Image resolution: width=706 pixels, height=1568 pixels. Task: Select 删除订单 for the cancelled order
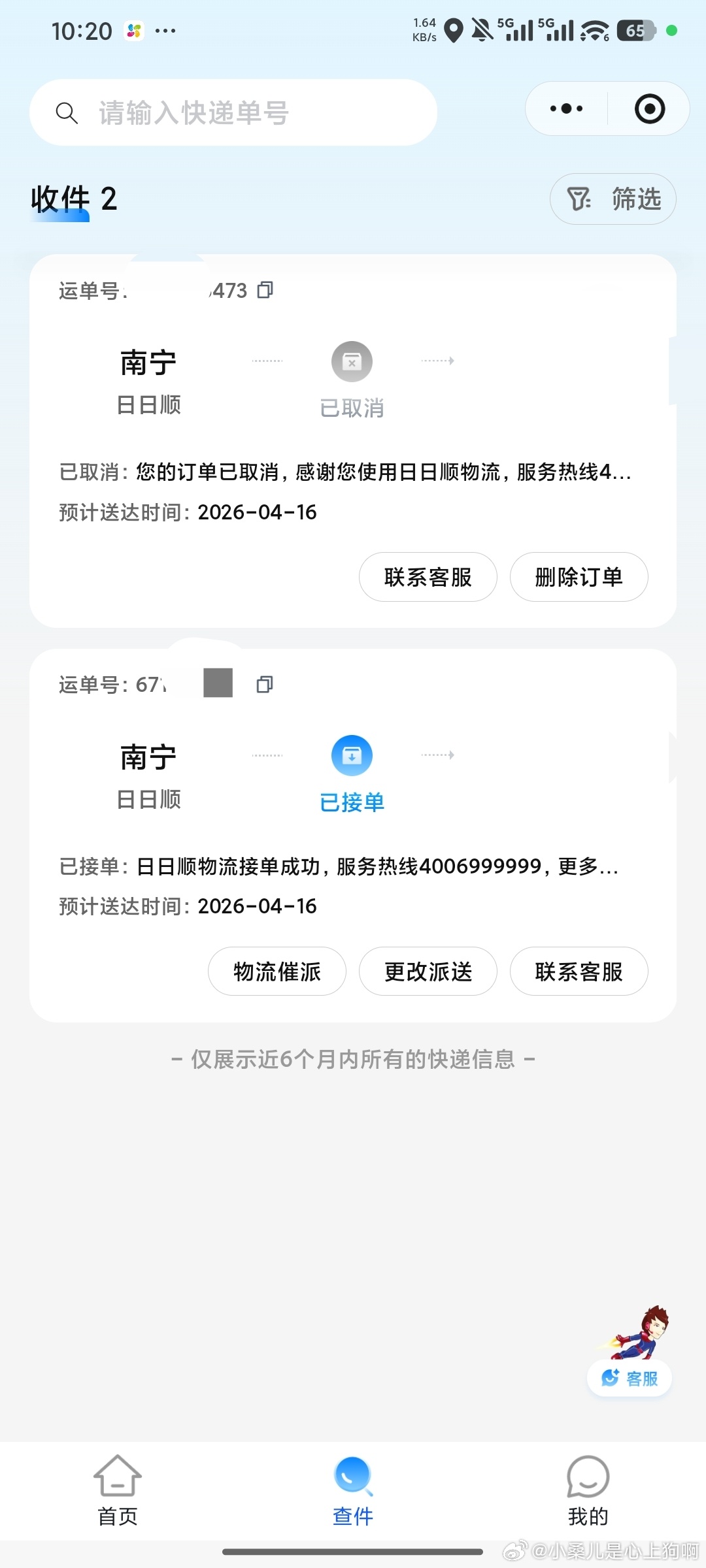point(579,577)
